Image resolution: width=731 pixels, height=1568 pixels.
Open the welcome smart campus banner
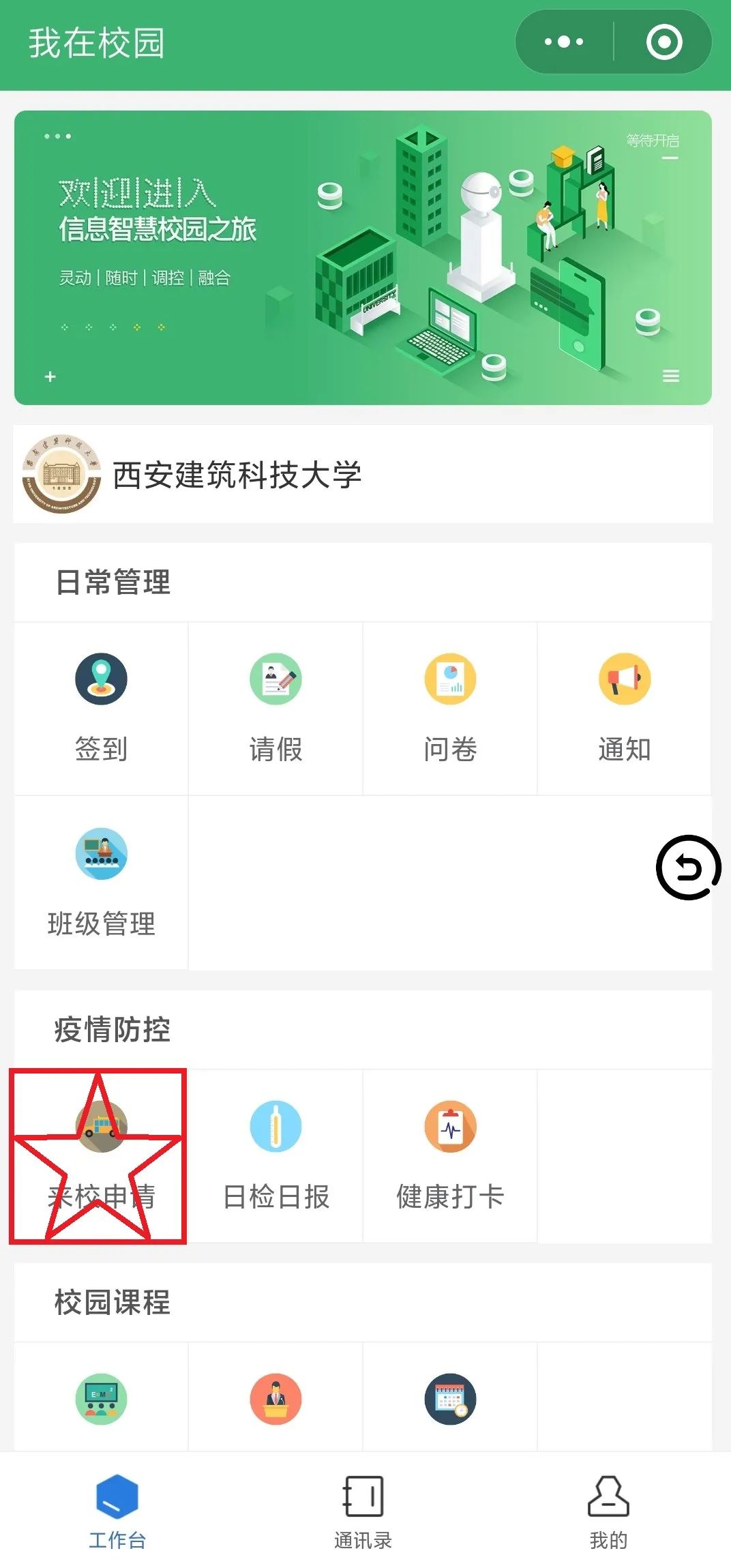(363, 257)
